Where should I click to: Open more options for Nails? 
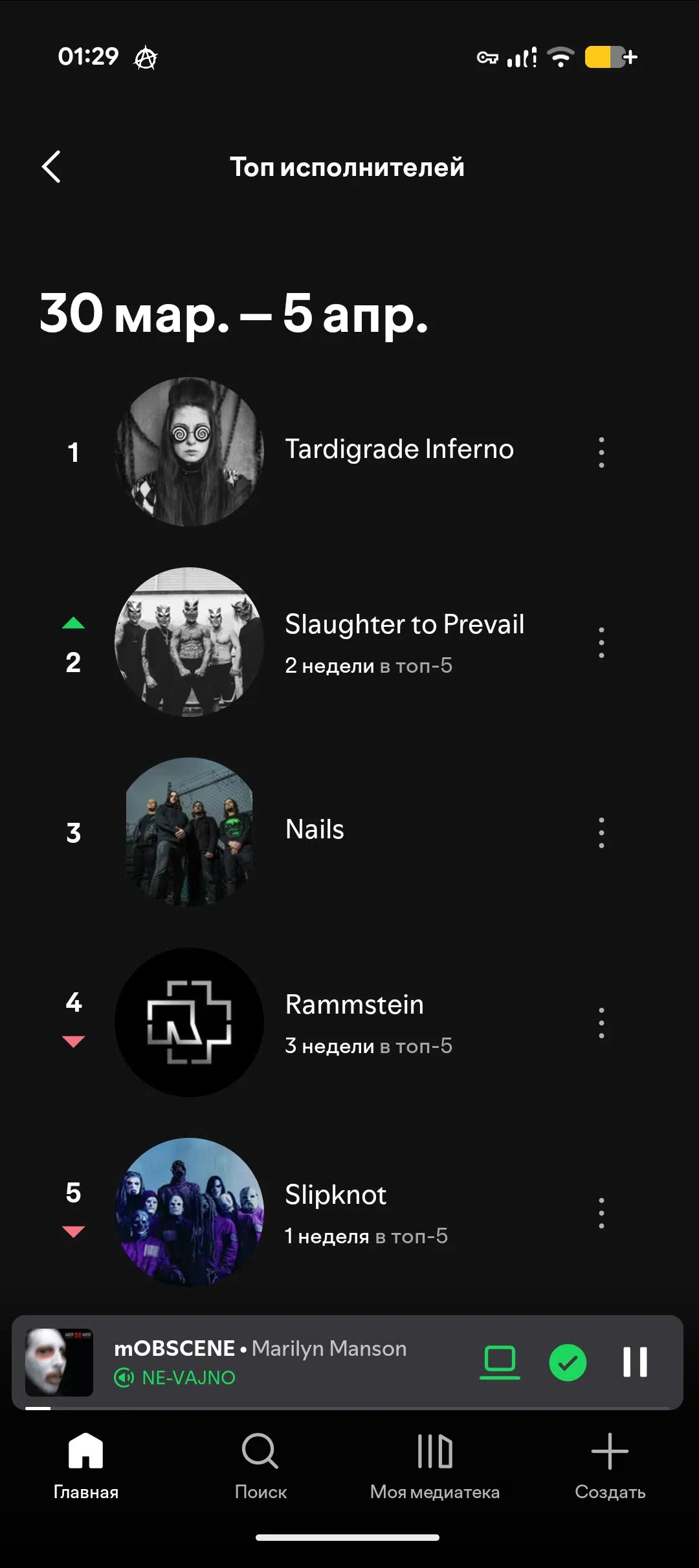(x=601, y=833)
